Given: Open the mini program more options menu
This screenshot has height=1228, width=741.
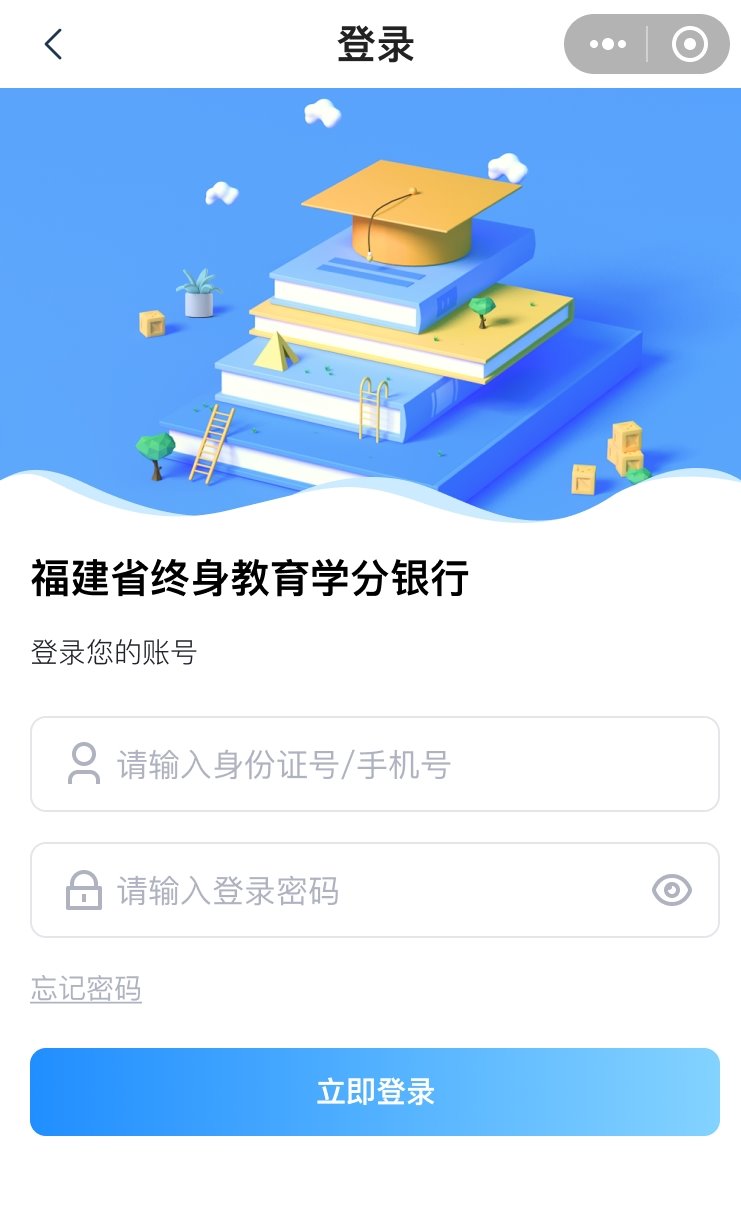Looking at the screenshot, I should 607,44.
